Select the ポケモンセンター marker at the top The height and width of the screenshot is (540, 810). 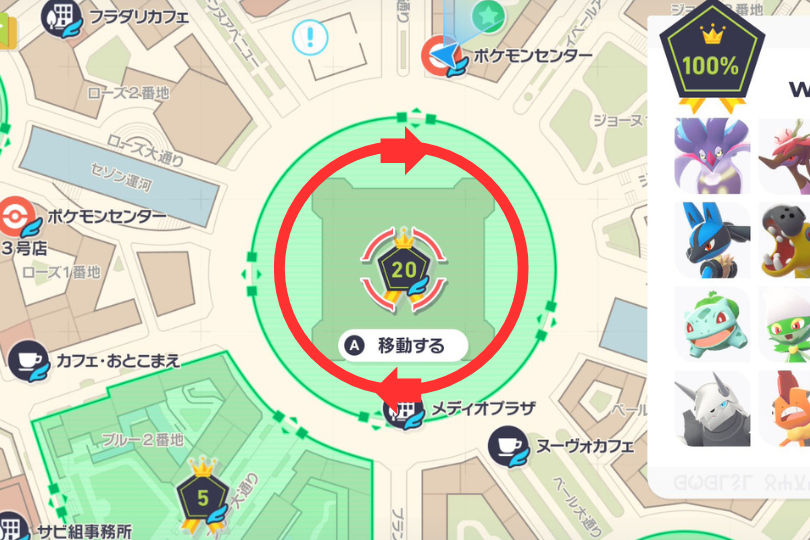pos(442,56)
